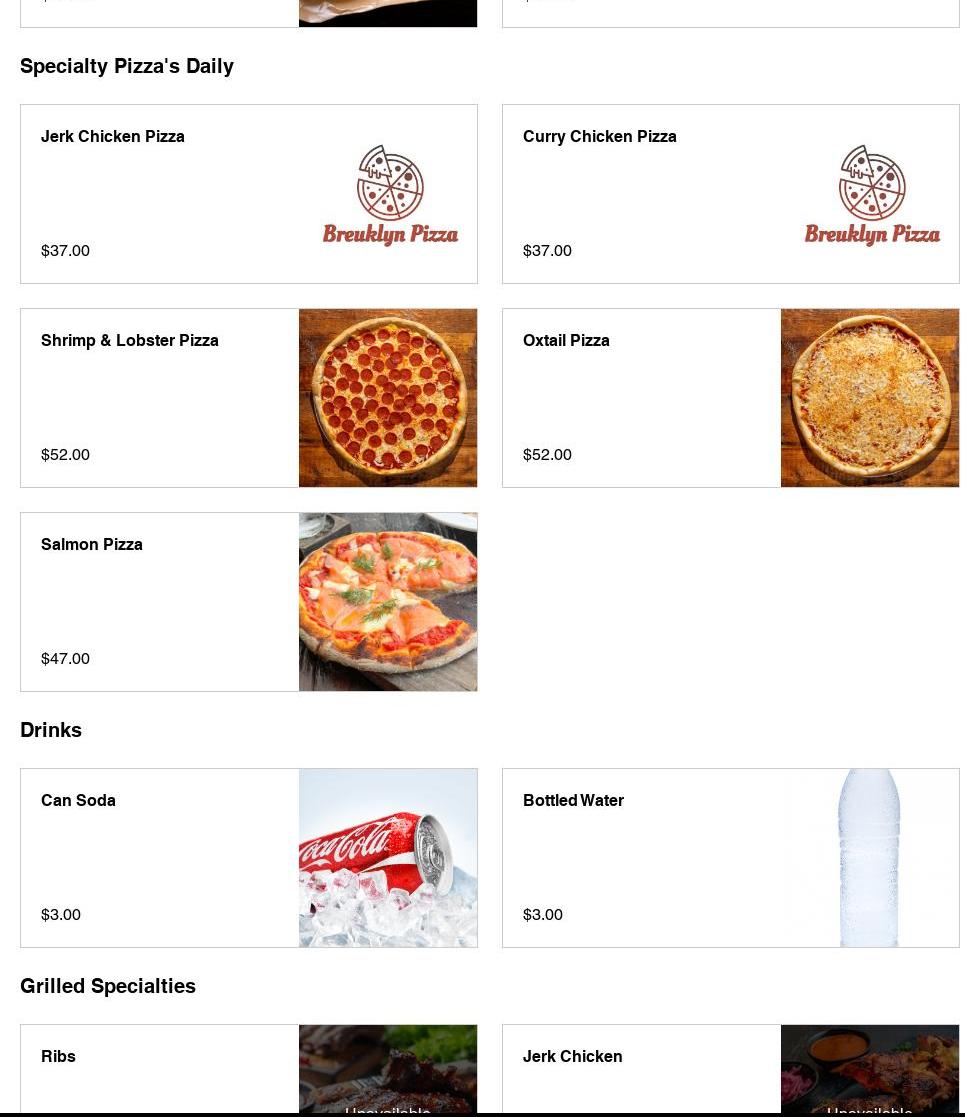Open the Oxtail Pizza card
The height and width of the screenshot is (1117, 965).
(730, 398)
